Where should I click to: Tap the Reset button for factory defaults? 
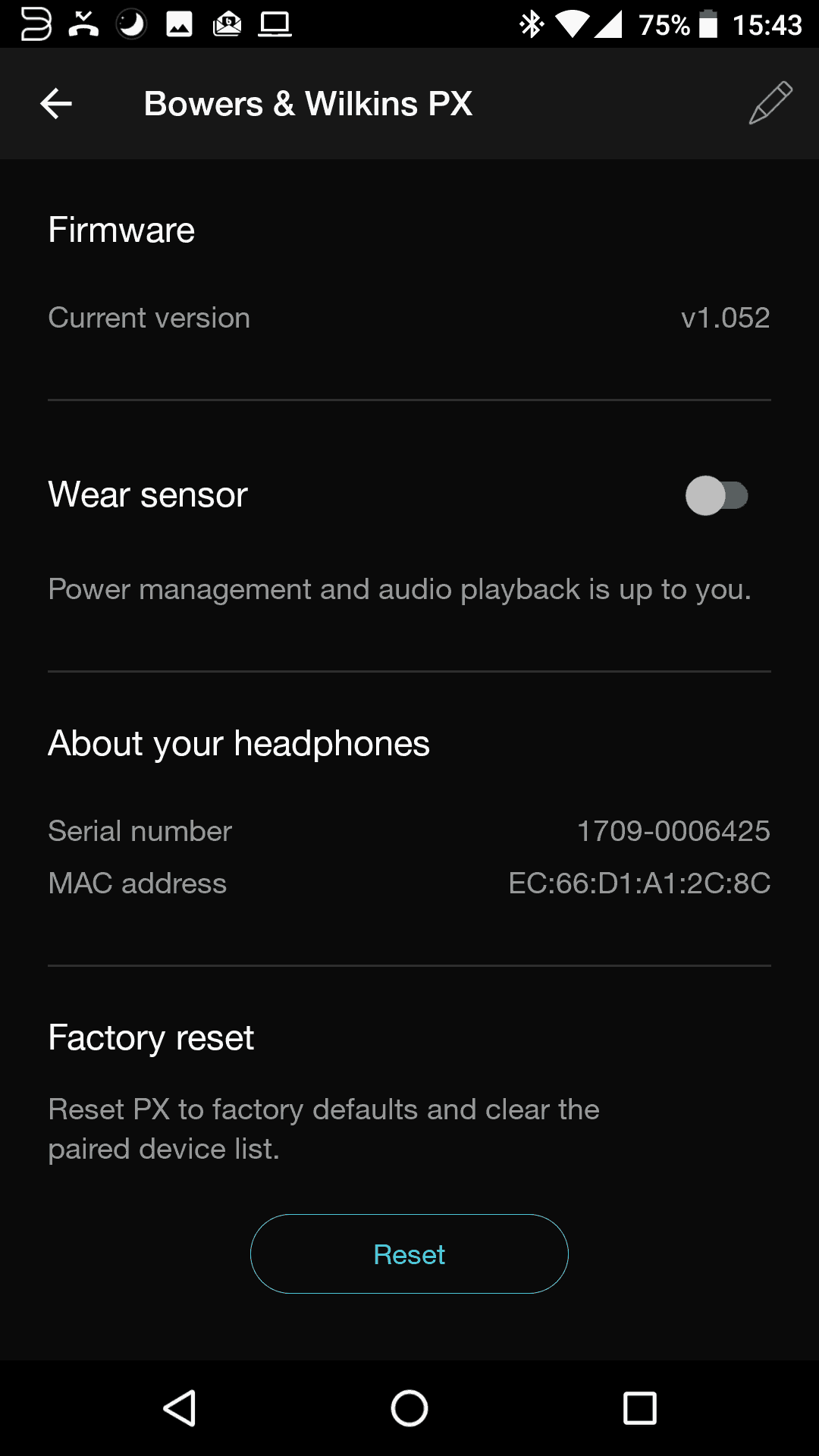409,1254
